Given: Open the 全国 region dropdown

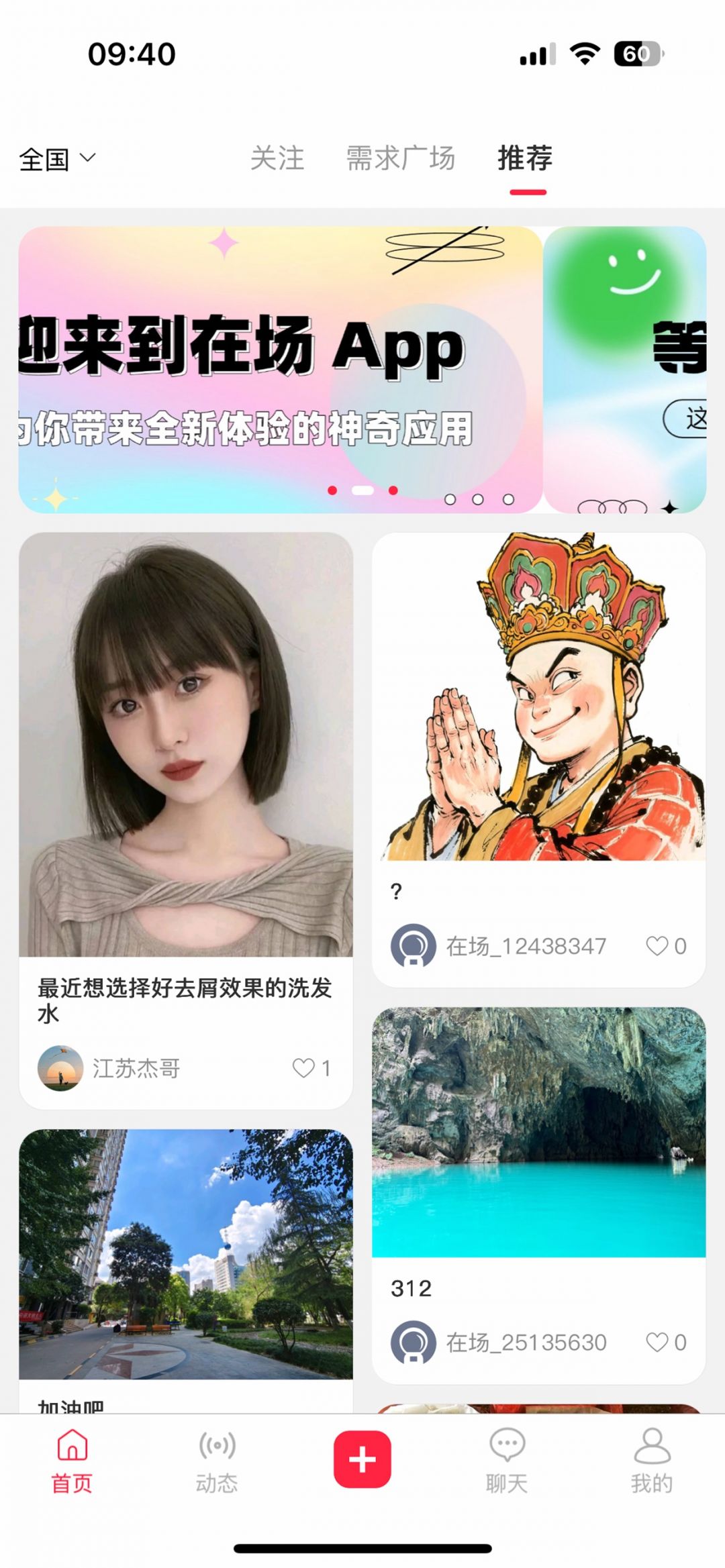Looking at the screenshot, I should pyautogui.click(x=57, y=159).
